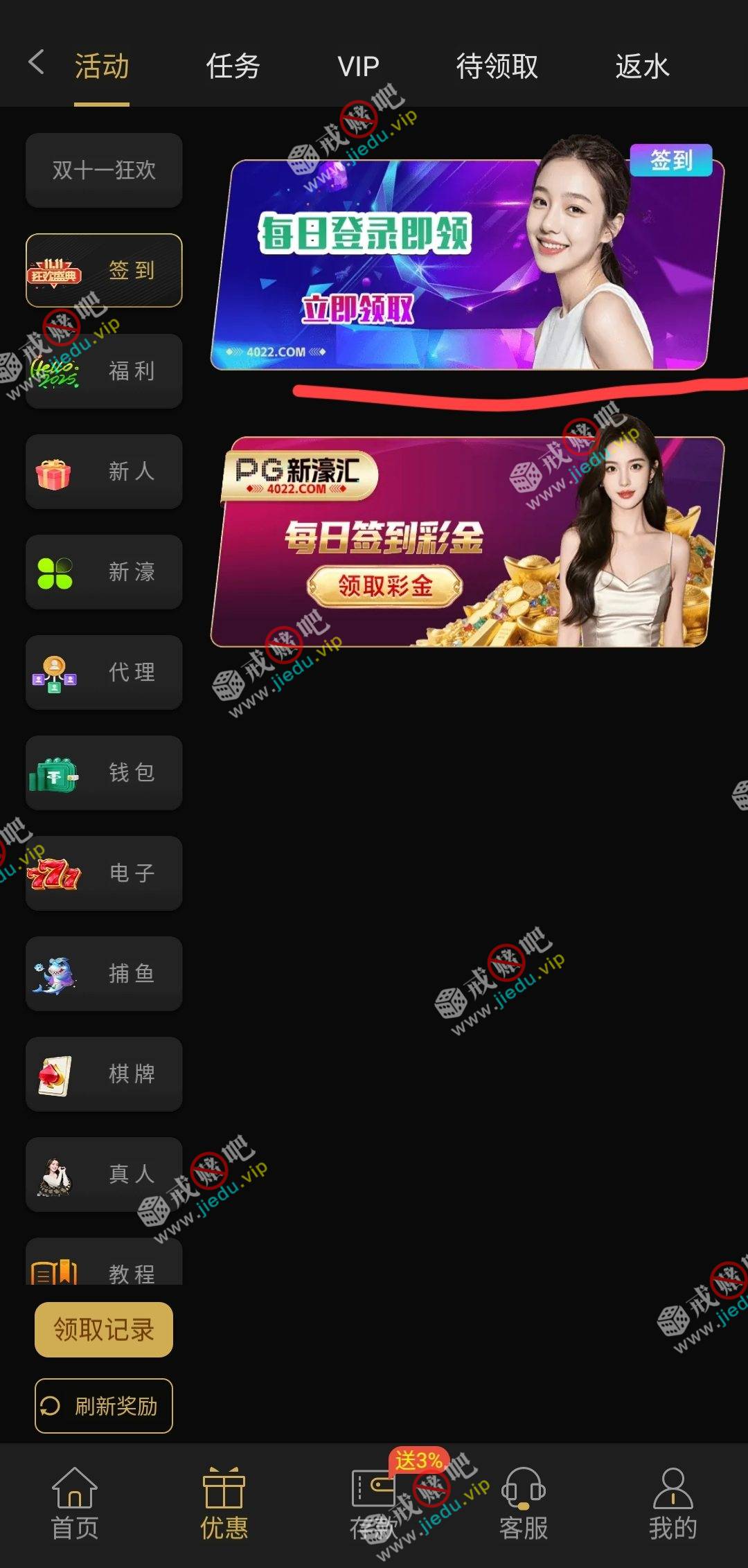Go back using the top-left arrow

pos(36,62)
